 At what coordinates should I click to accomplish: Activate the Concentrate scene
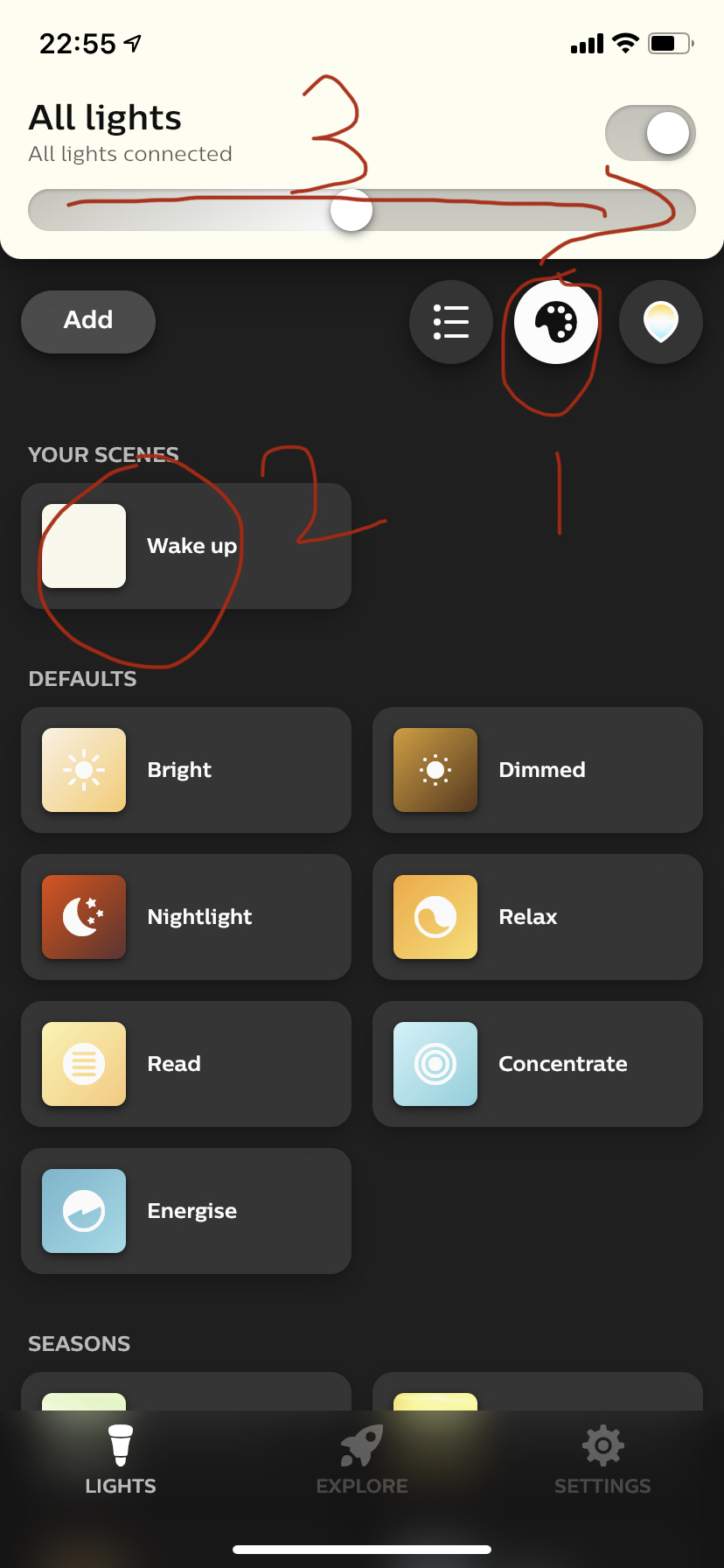[x=538, y=1064]
